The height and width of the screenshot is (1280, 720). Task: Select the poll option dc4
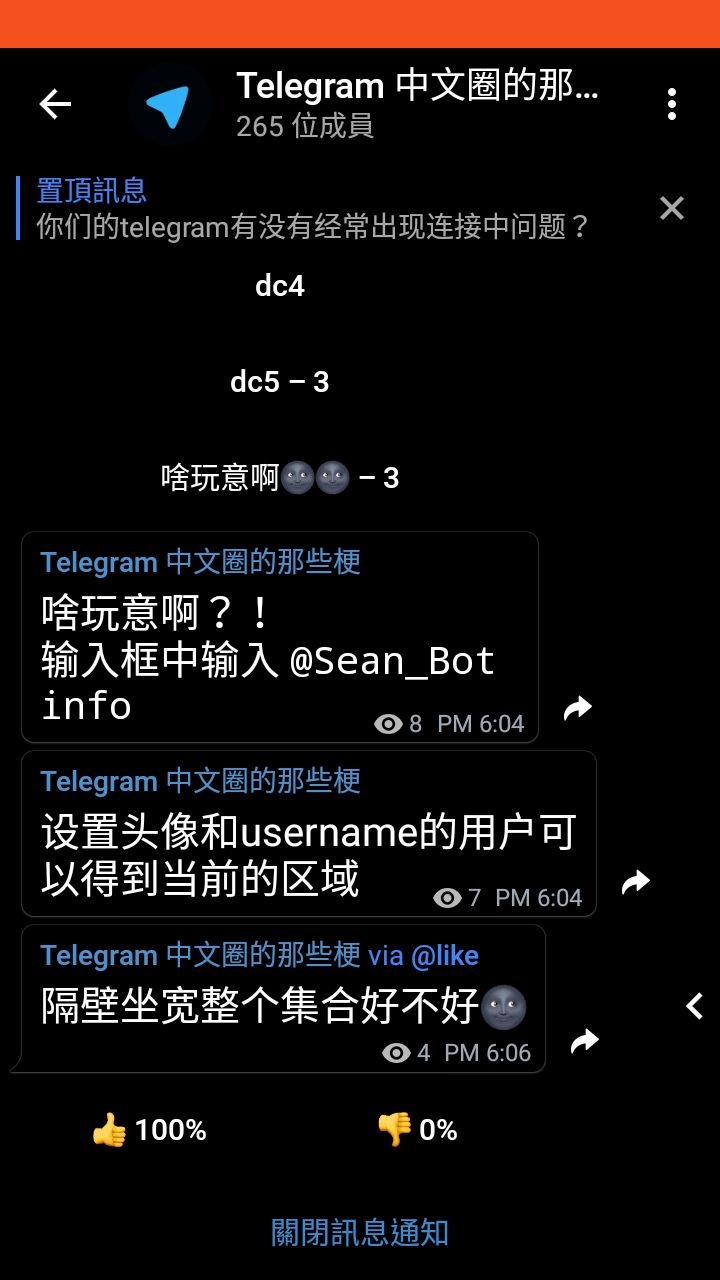[279, 286]
